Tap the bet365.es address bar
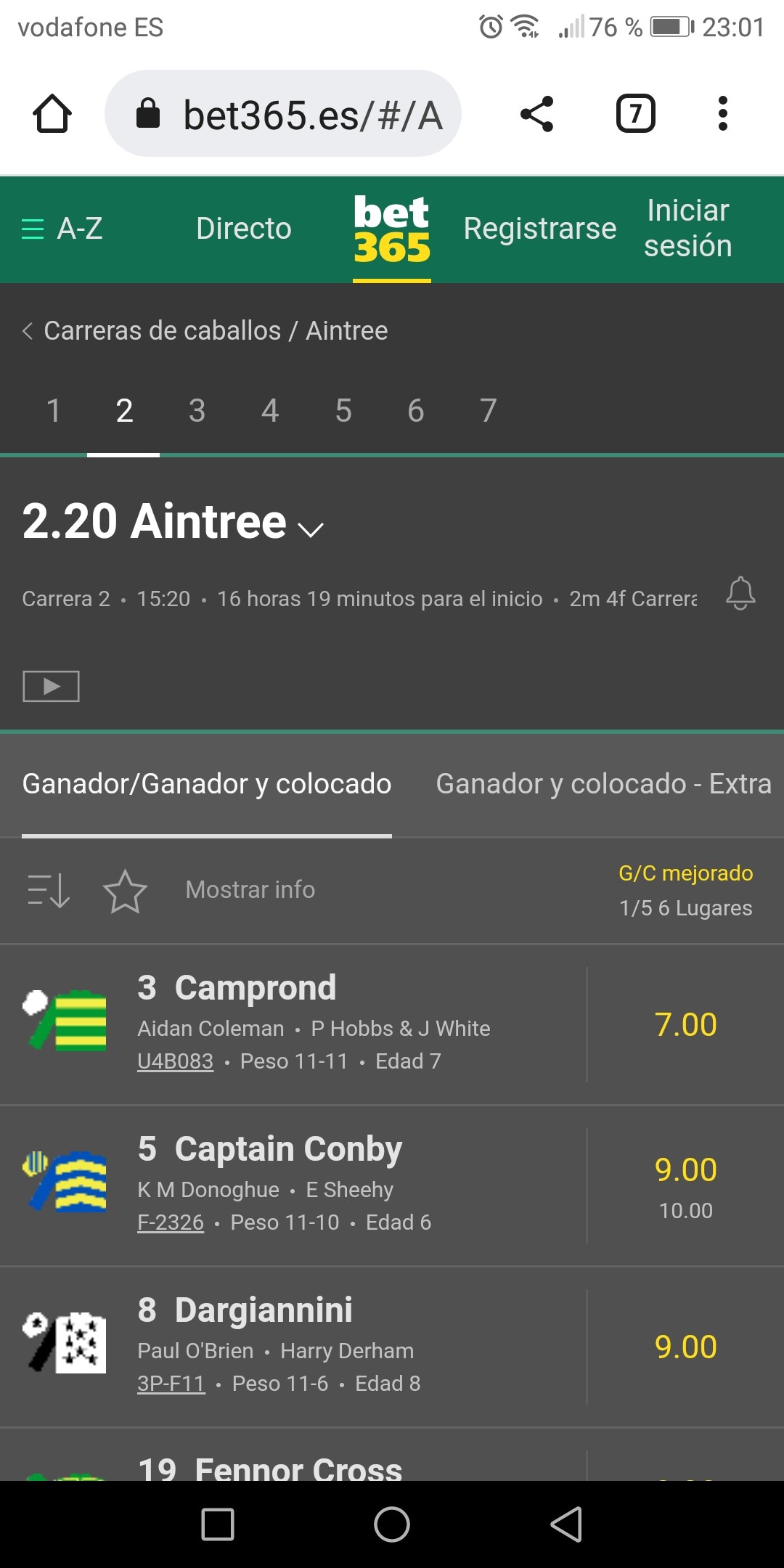This screenshot has height=1568, width=784. [x=283, y=114]
